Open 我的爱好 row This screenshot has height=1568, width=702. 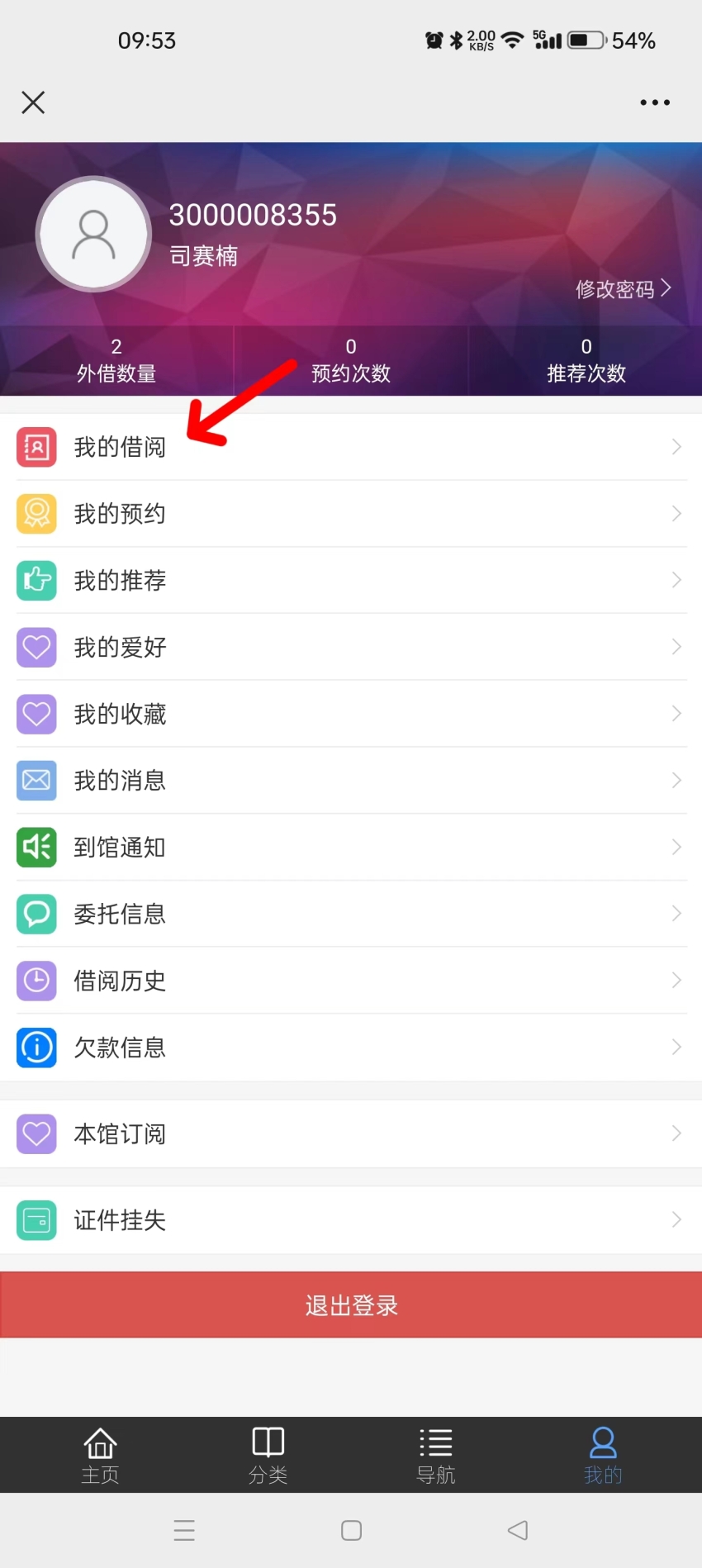[351, 647]
